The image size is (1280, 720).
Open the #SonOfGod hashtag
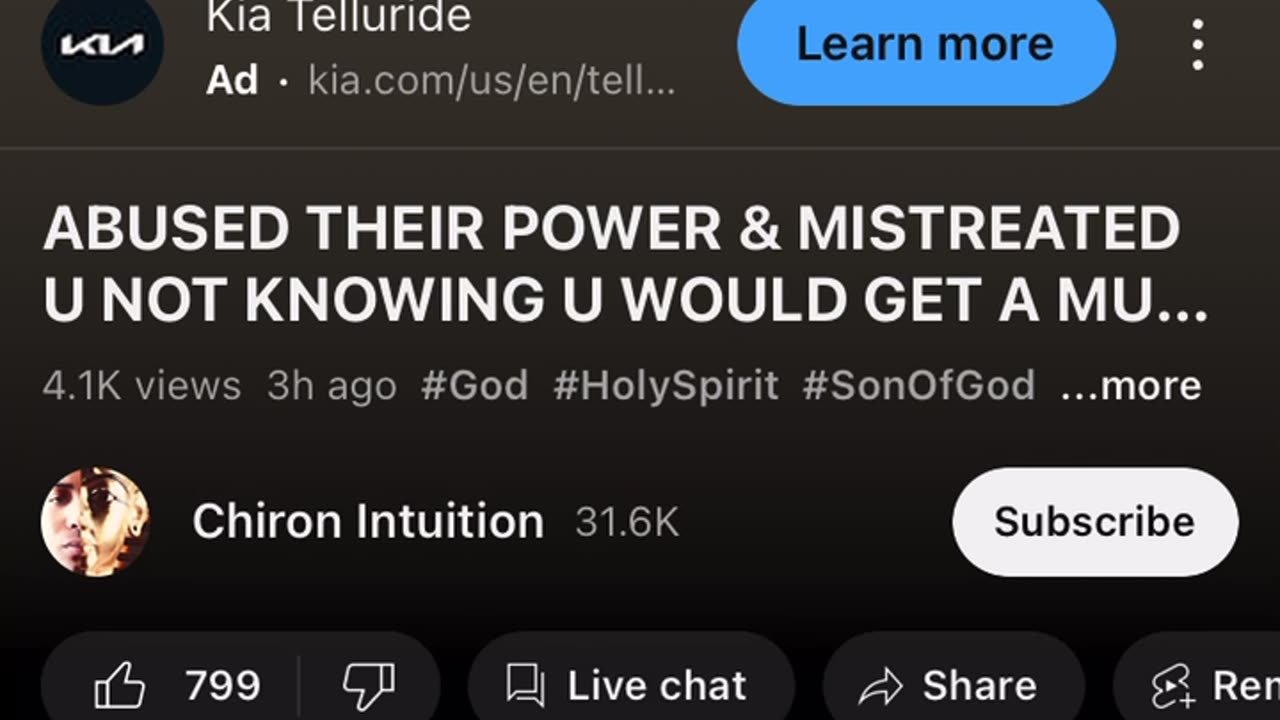[918, 386]
